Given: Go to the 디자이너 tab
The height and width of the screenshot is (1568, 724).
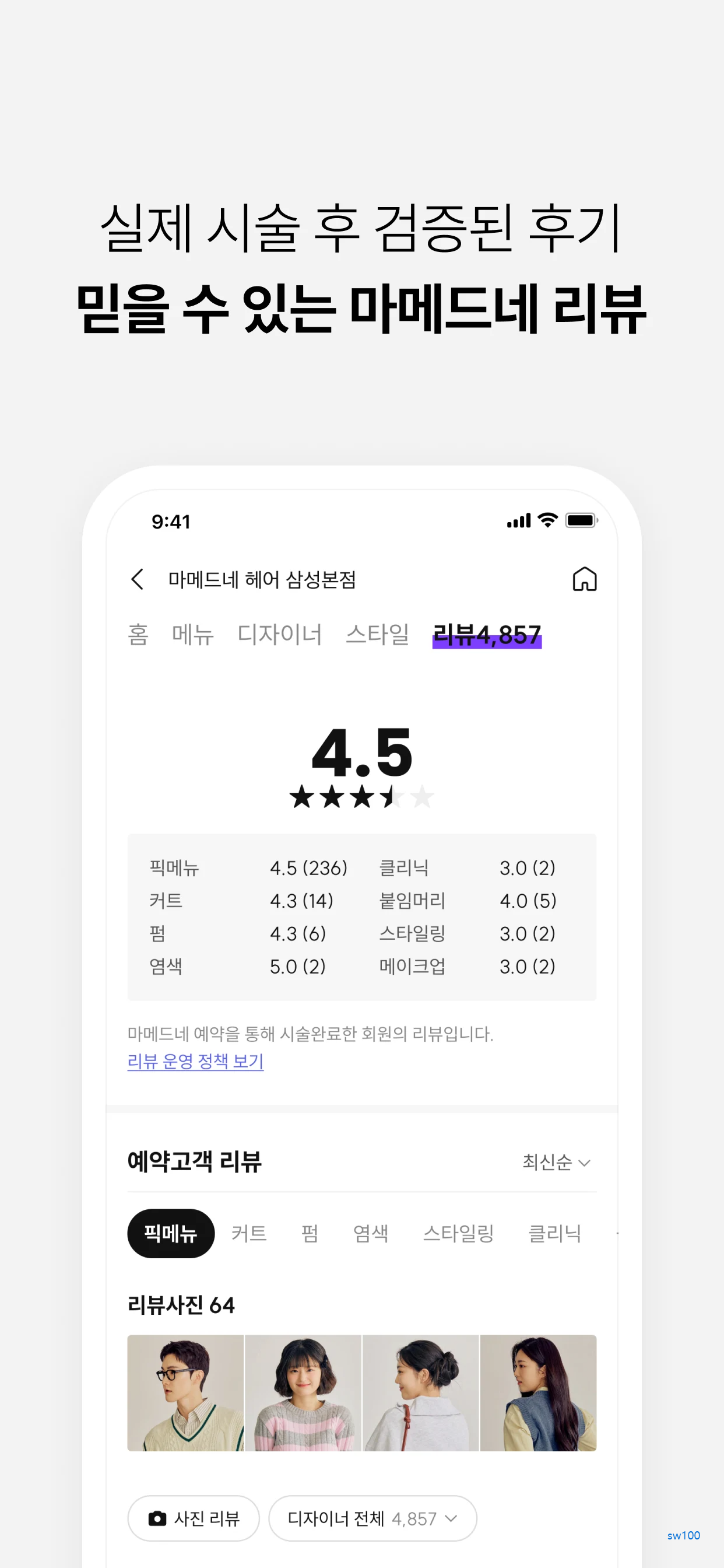Looking at the screenshot, I should [281, 633].
